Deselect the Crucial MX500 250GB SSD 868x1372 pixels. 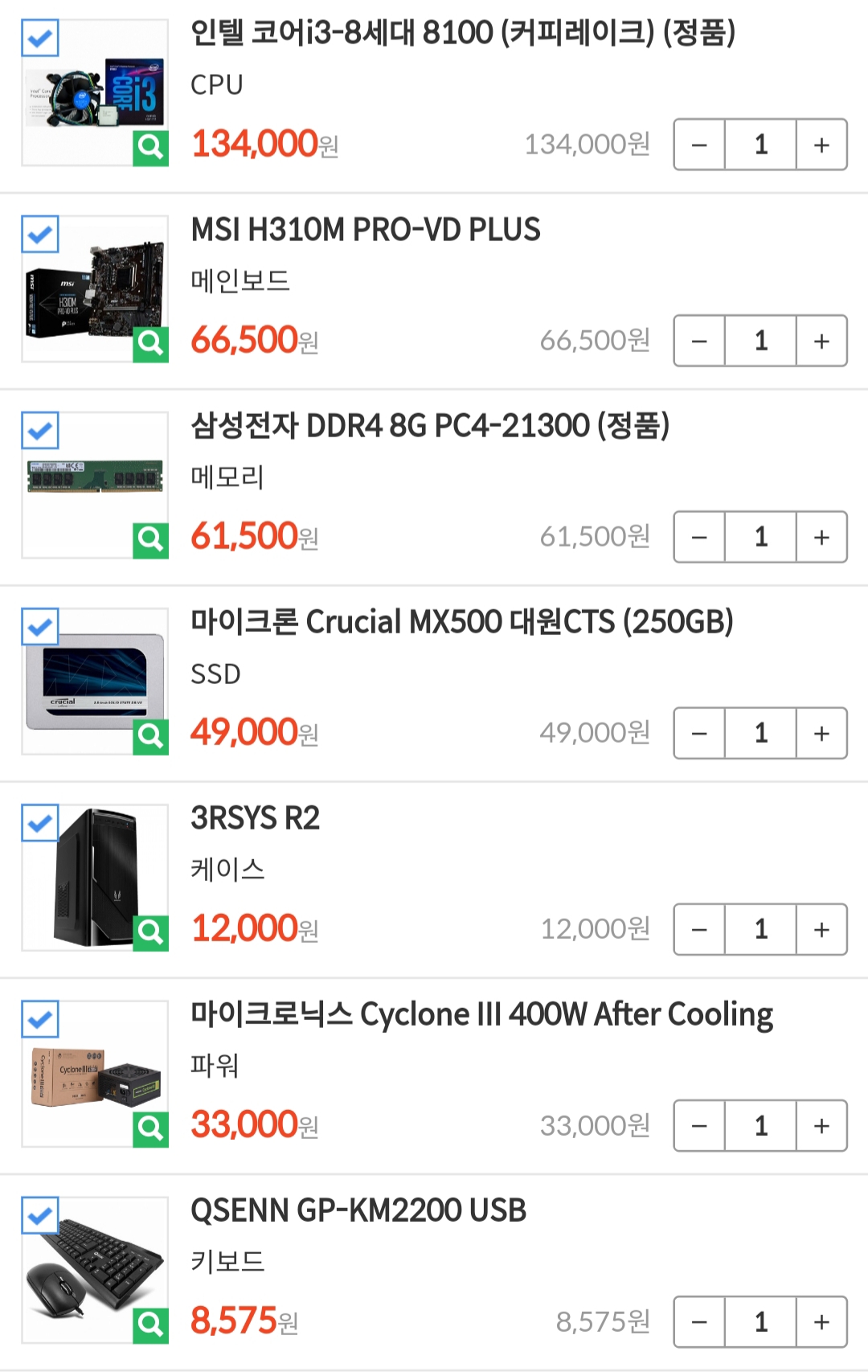tap(40, 626)
